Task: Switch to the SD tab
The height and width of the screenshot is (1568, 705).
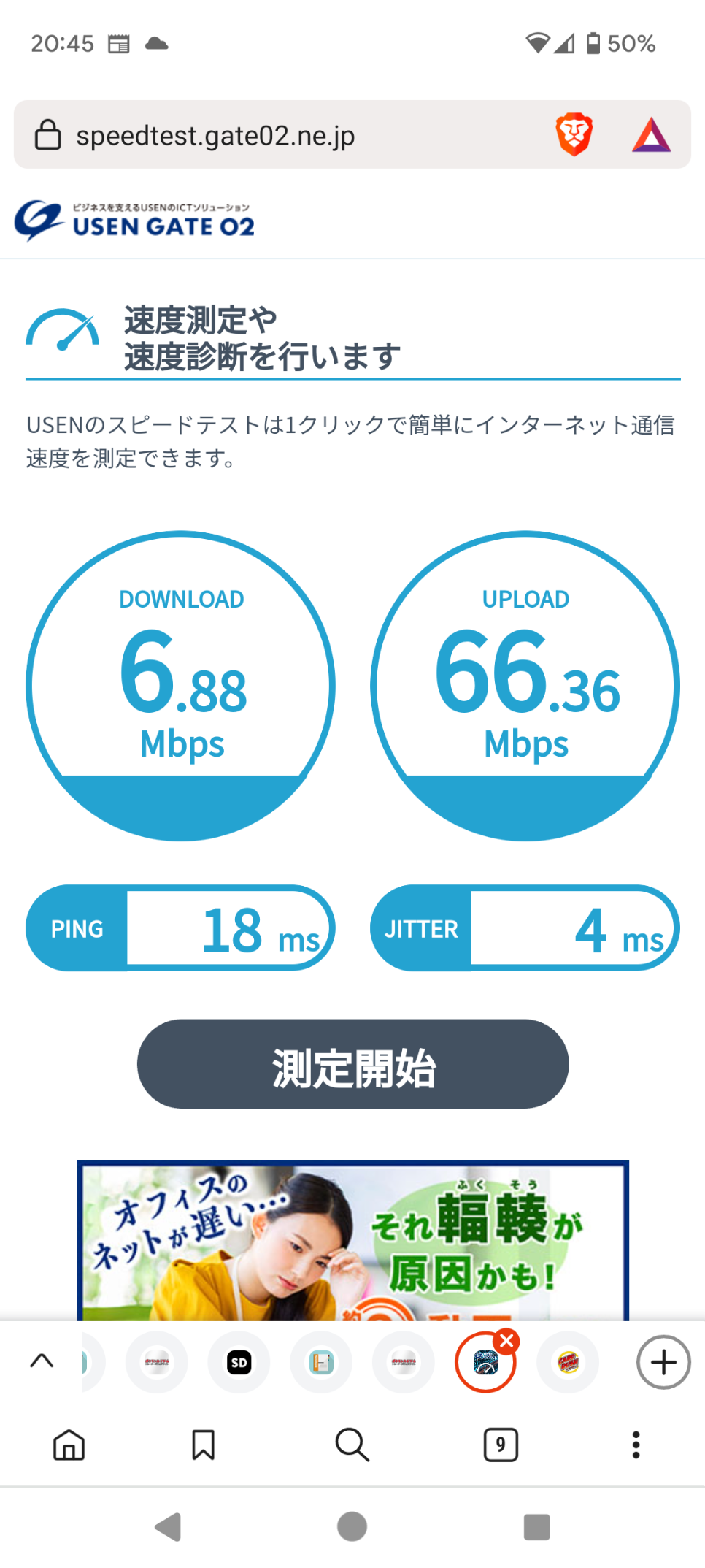Action: click(x=239, y=1363)
